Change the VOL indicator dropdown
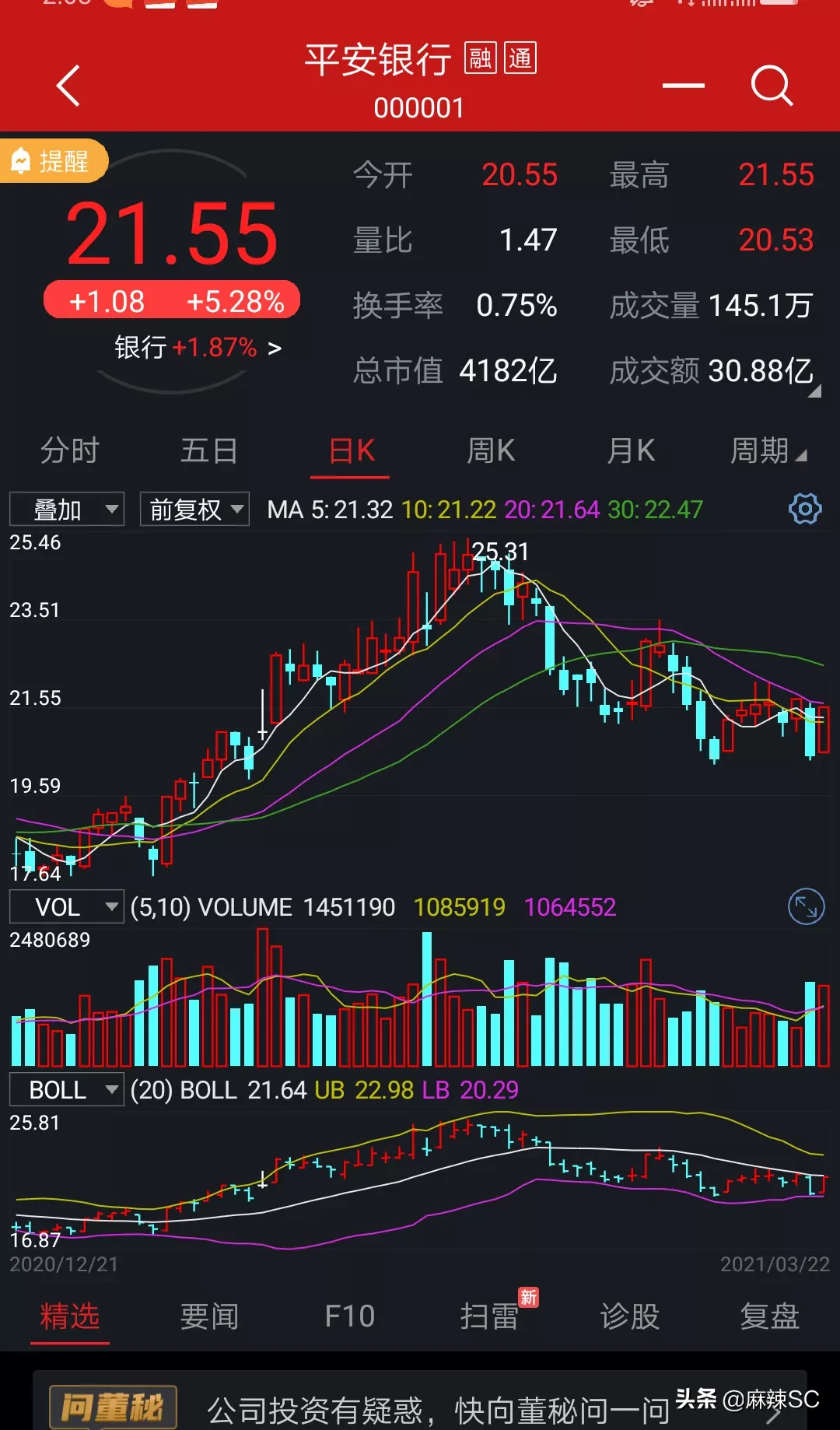This screenshot has width=840, height=1430. pos(67,907)
